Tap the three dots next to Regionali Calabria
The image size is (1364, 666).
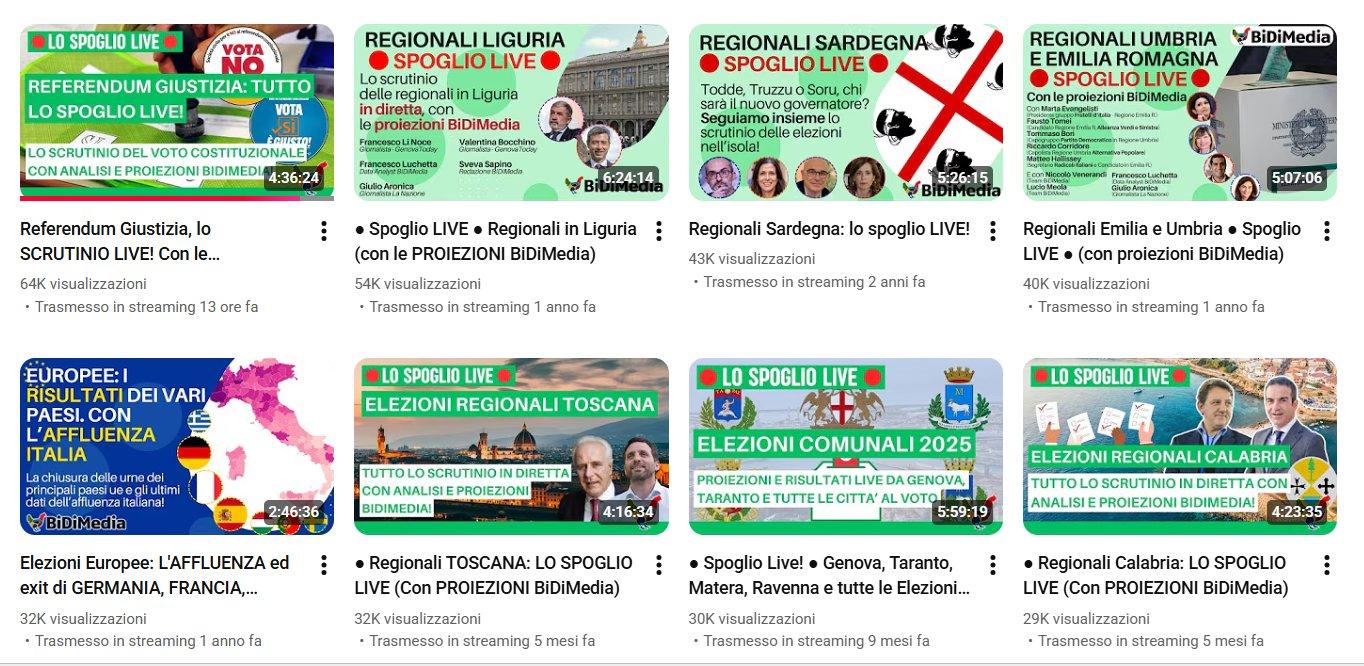click(1326, 566)
